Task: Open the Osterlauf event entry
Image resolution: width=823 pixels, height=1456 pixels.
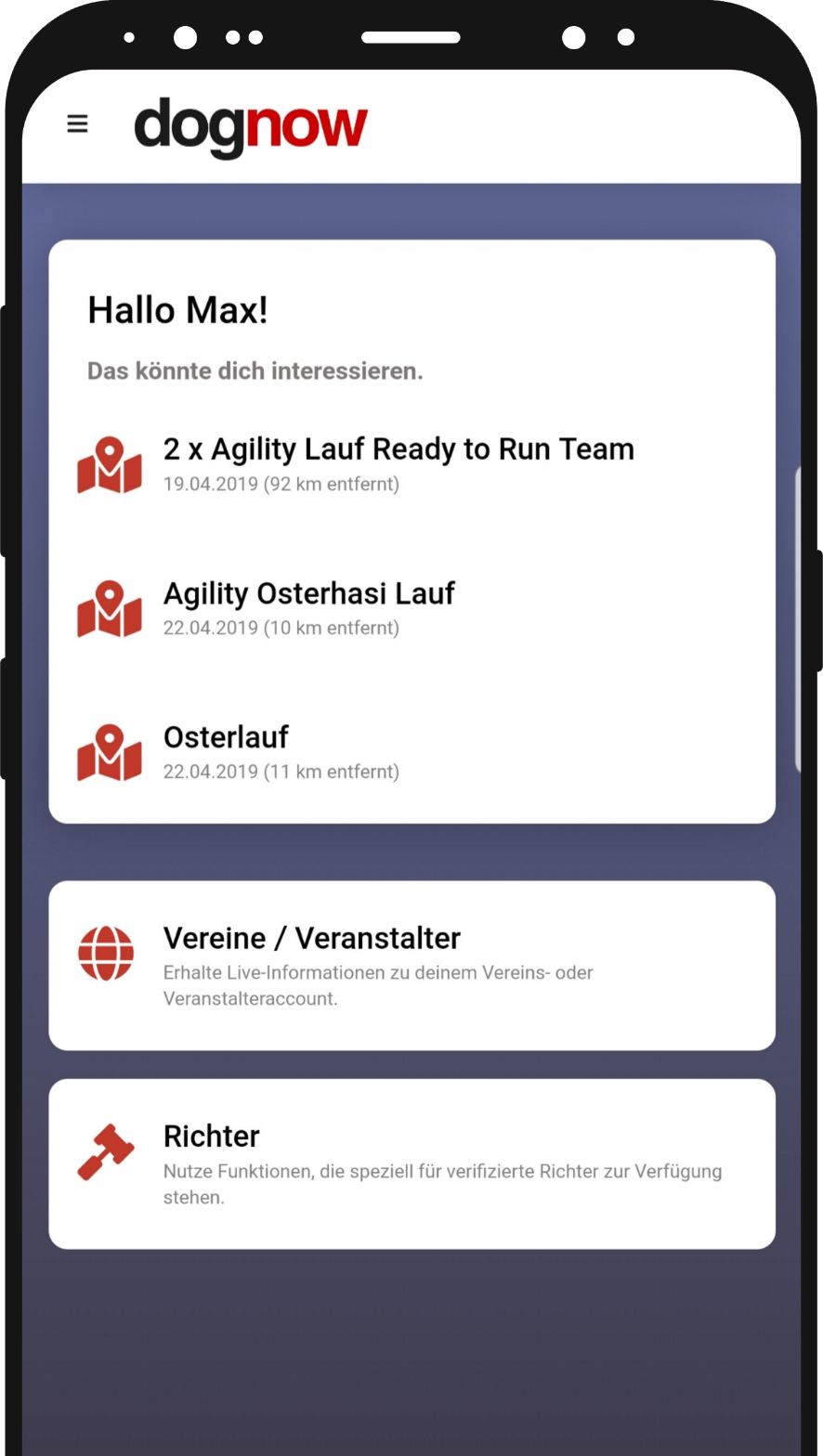Action: [226, 736]
